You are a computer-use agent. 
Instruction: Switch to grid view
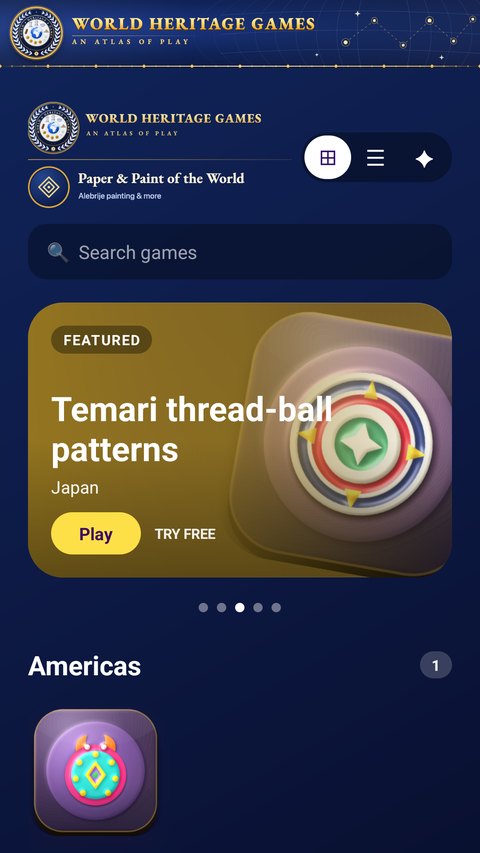(328, 158)
